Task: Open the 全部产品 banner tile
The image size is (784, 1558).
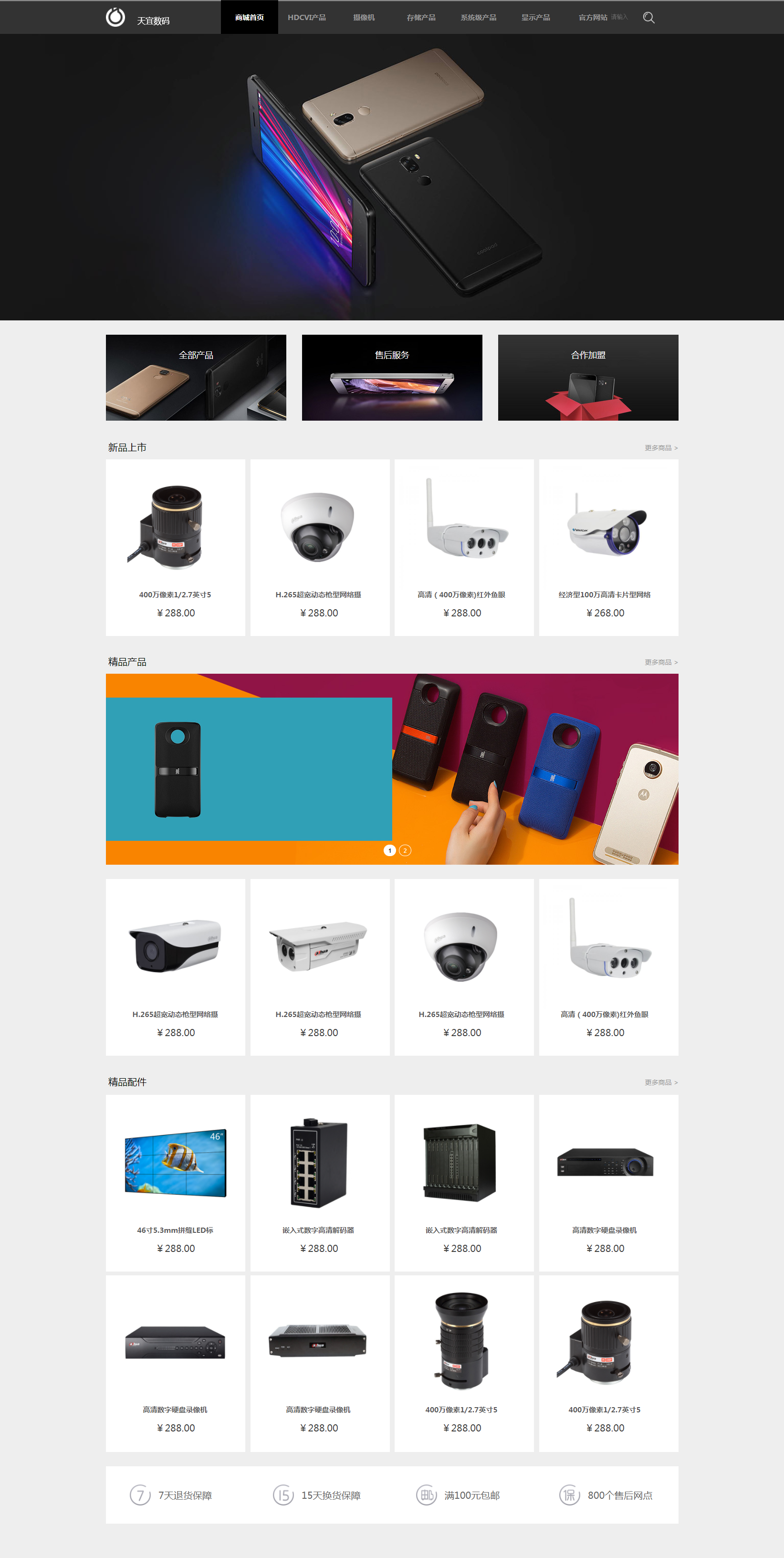Action: (196, 377)
